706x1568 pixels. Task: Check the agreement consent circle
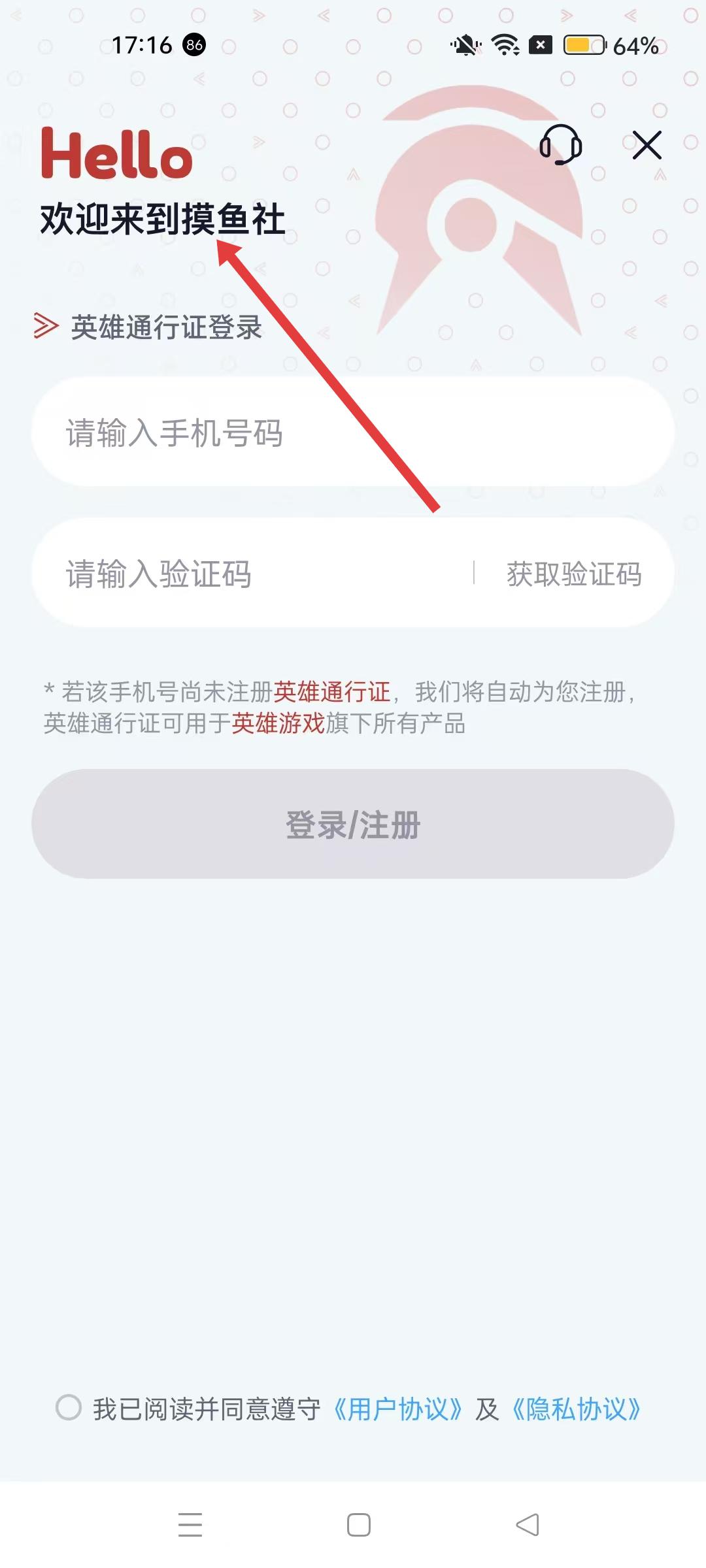[x=69, y=1408]
